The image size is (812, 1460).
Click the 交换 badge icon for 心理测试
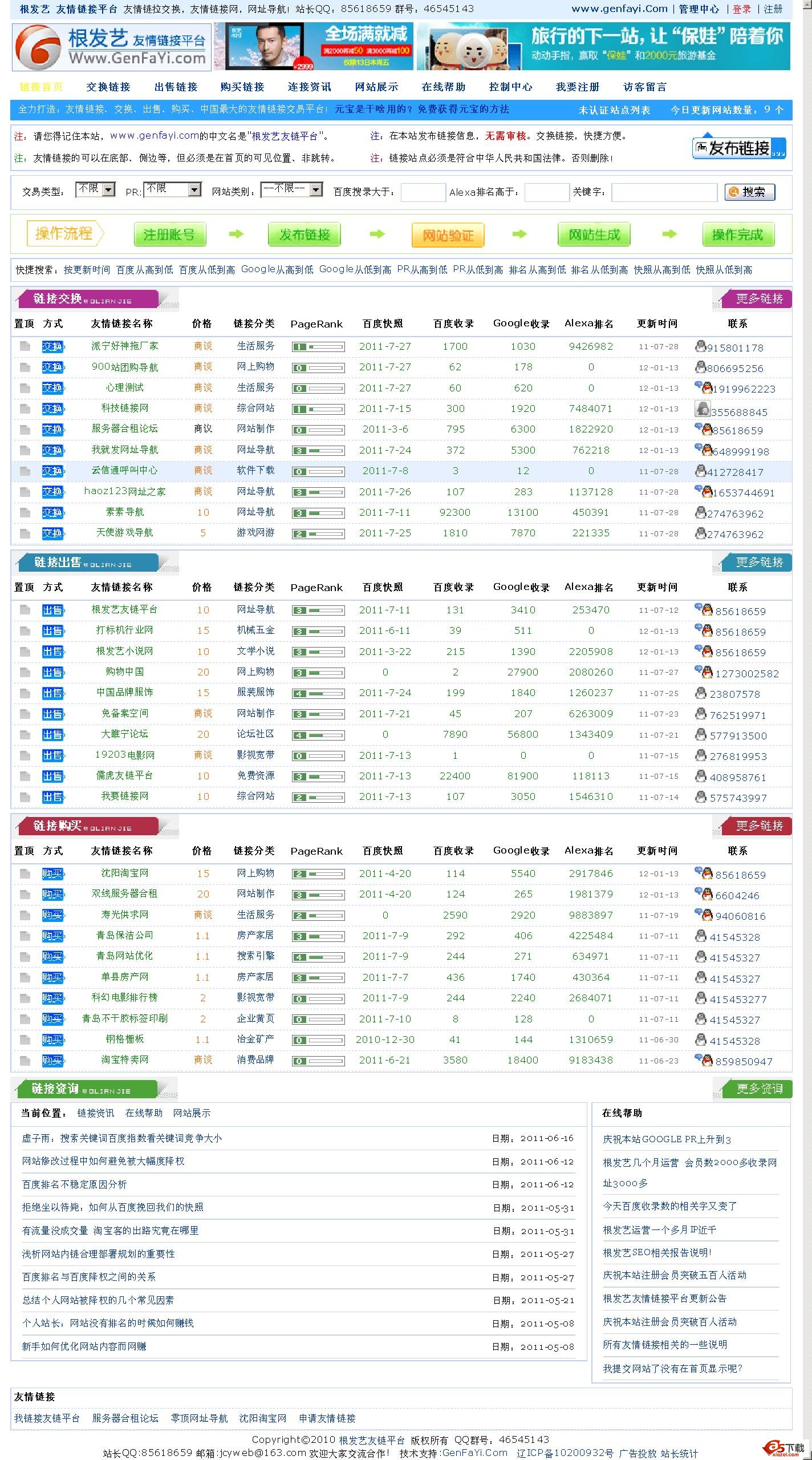point(53,388)
